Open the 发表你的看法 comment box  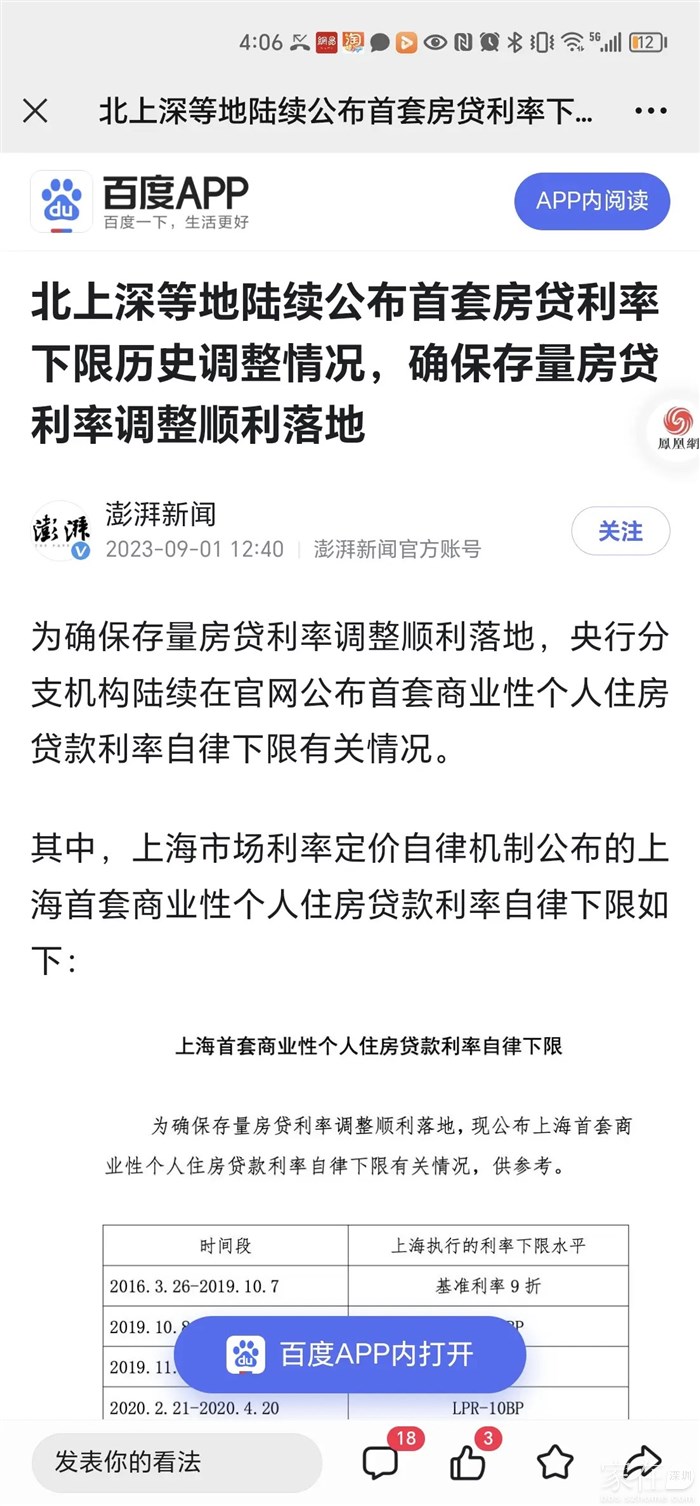176,1462
